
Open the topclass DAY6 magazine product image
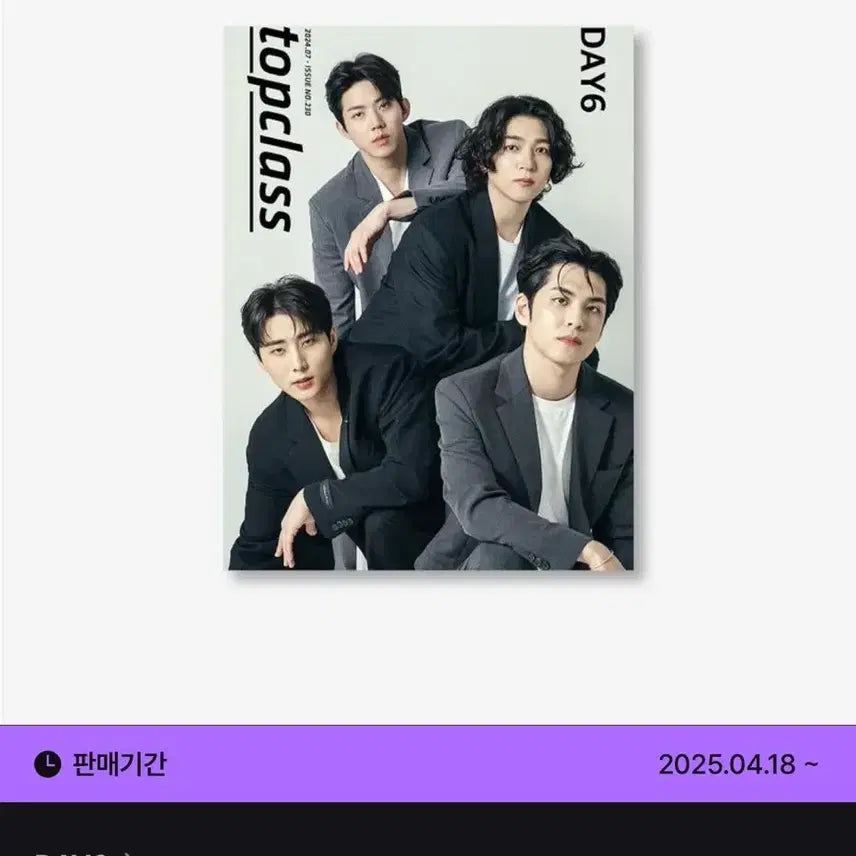[429, 298]
